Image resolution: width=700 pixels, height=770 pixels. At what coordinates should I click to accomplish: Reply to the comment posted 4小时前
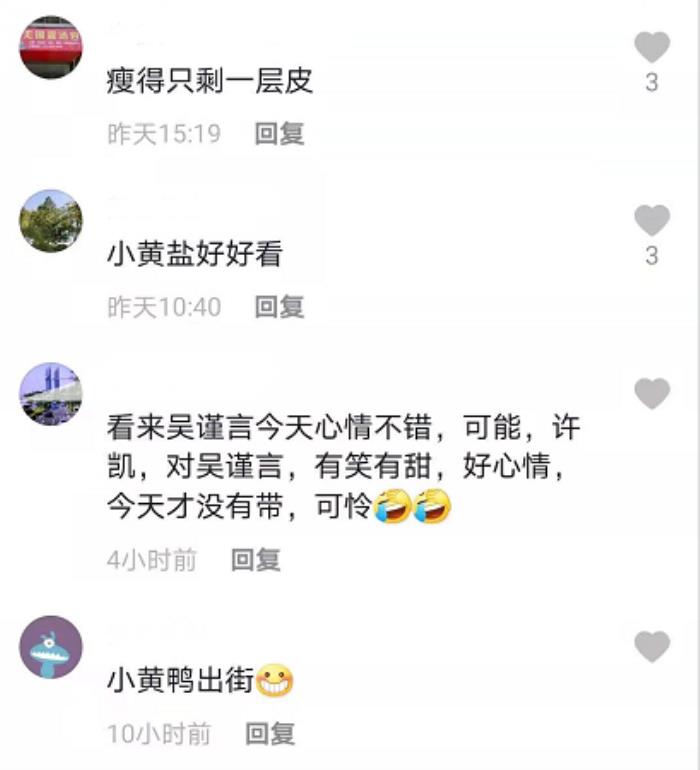(256, 560)
